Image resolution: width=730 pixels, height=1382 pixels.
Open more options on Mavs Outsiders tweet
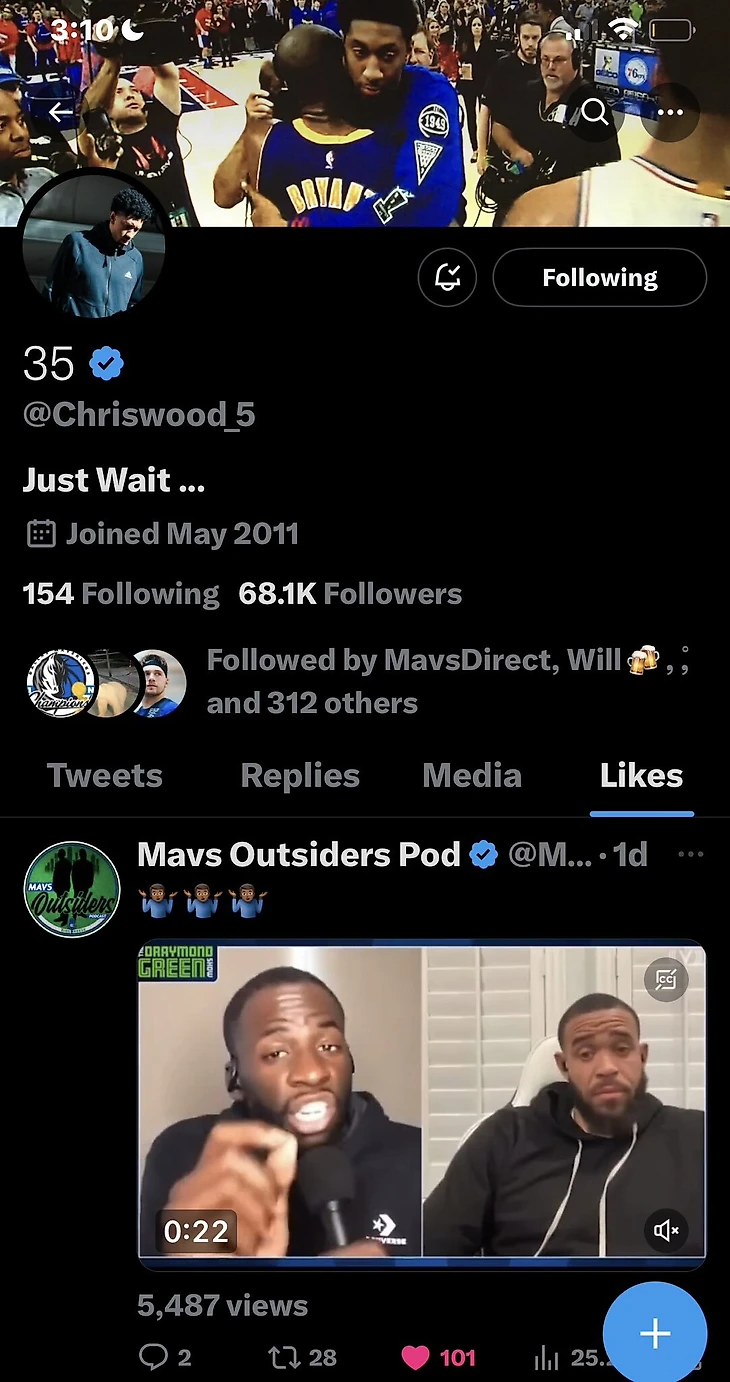pyautogui.click(x=690, y=855)
